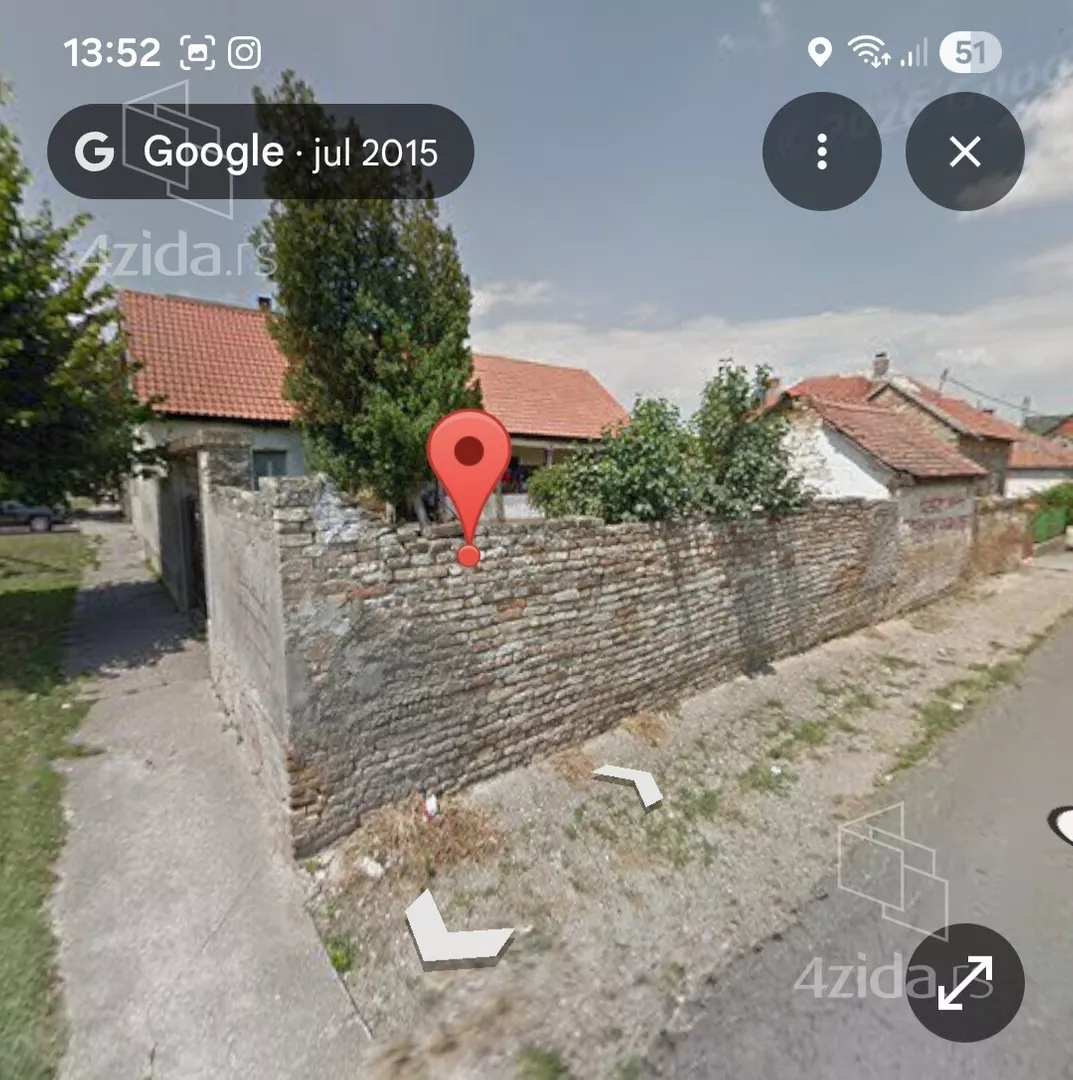Expand Street View to full screen
The height and width of the screenshot is (1080, 1073).
point(964,982)
